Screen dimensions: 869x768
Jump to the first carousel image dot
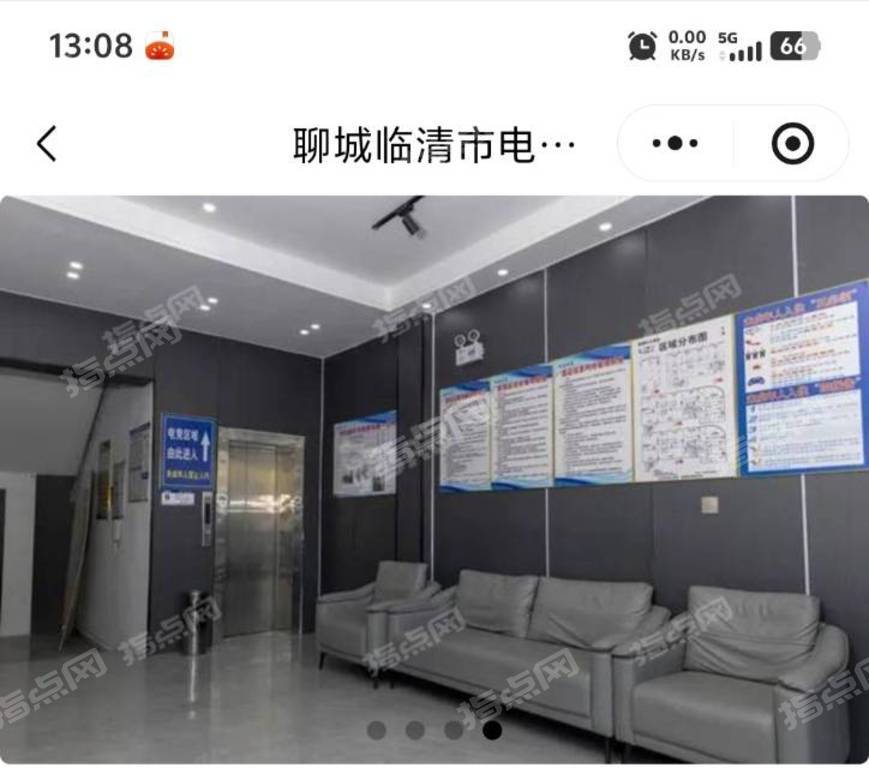pyautogui.click(x=376, y=730)
